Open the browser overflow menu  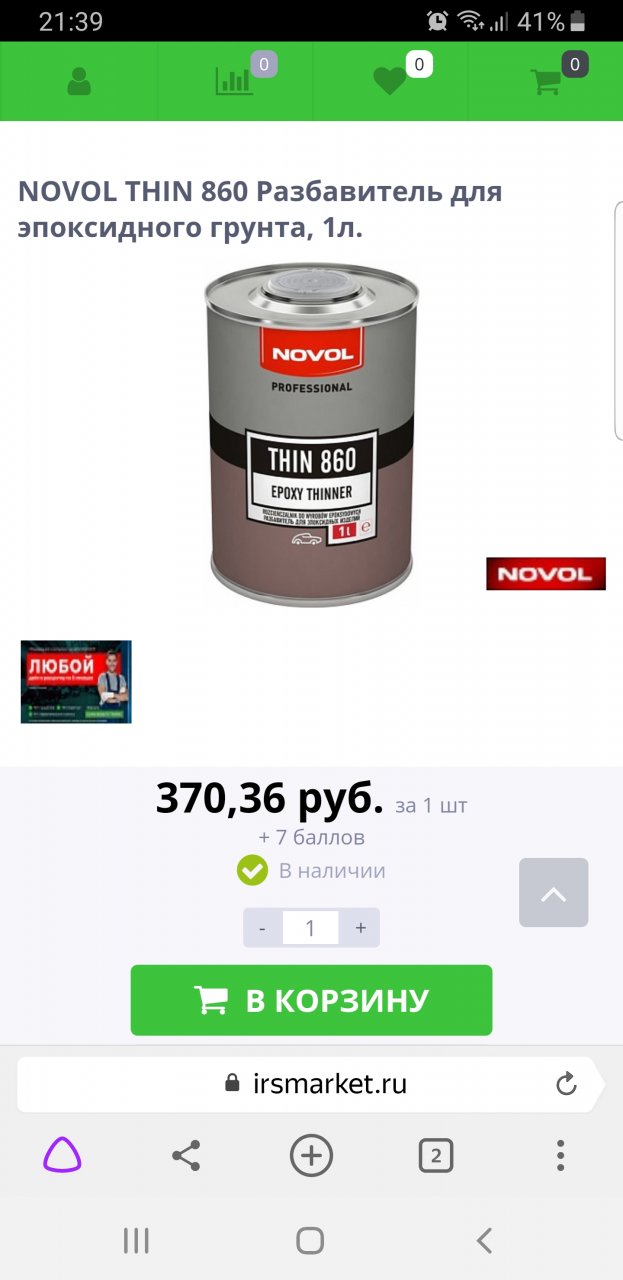[x=560, y=1157]
